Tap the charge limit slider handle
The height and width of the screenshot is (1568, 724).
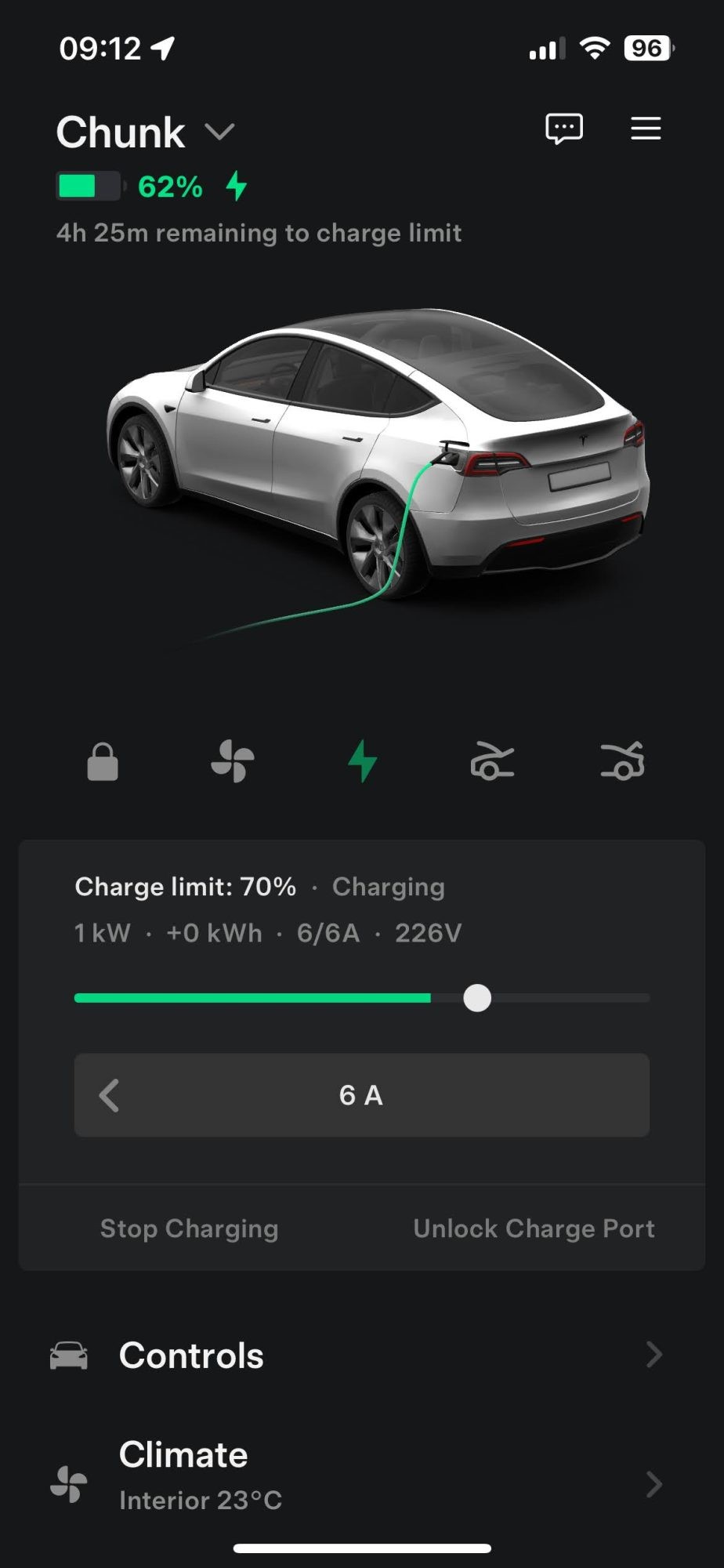[477, 998]
